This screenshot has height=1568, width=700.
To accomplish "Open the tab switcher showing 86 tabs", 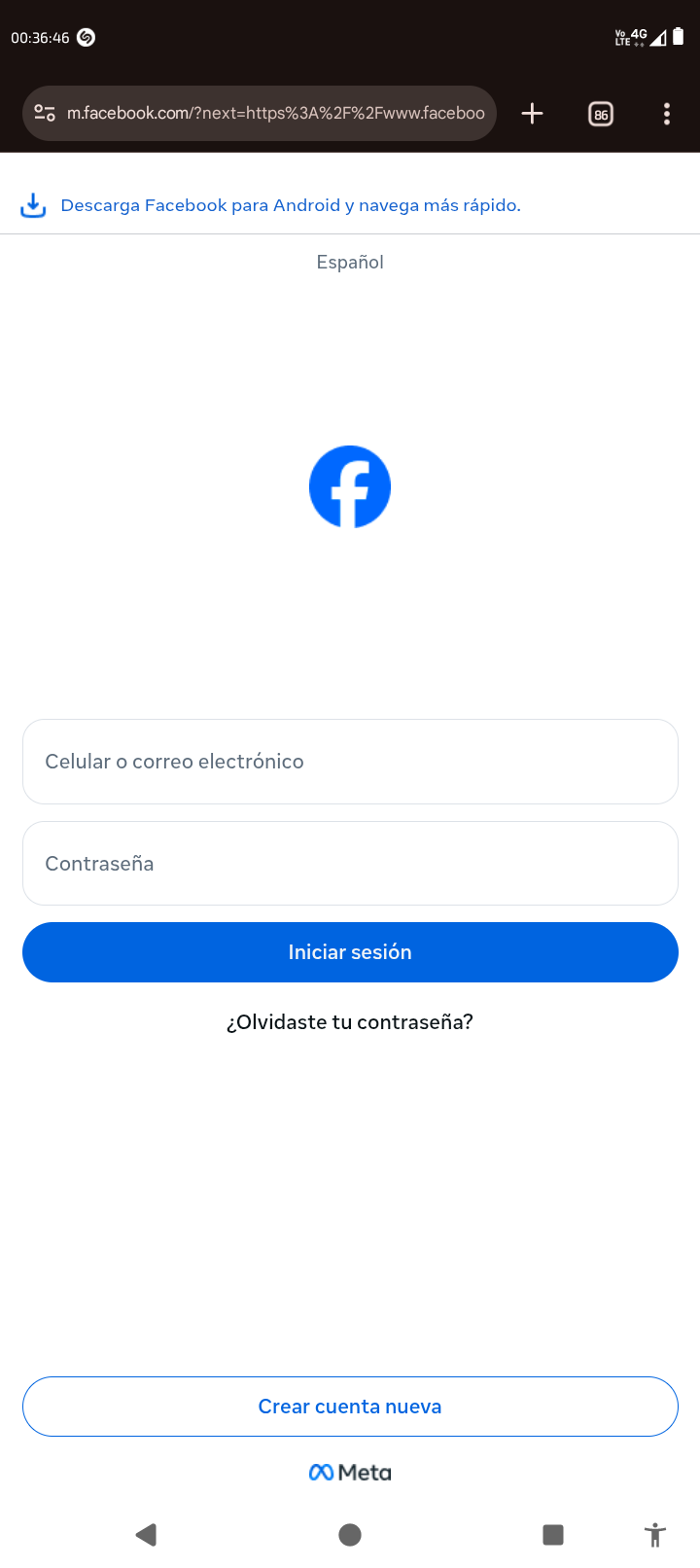I will [x=601, y=115].
